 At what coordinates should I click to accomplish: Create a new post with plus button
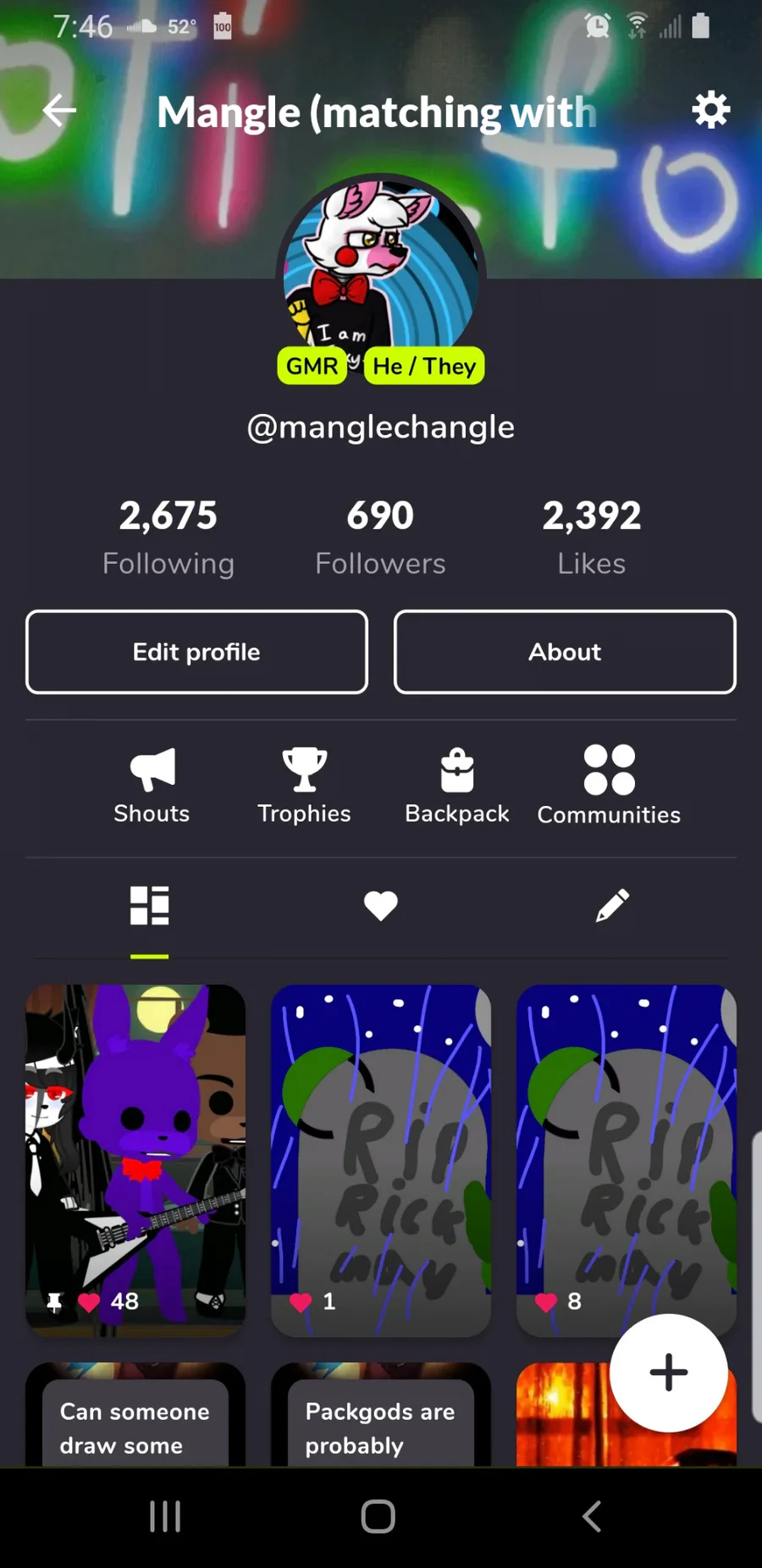tap(669, 1372)
